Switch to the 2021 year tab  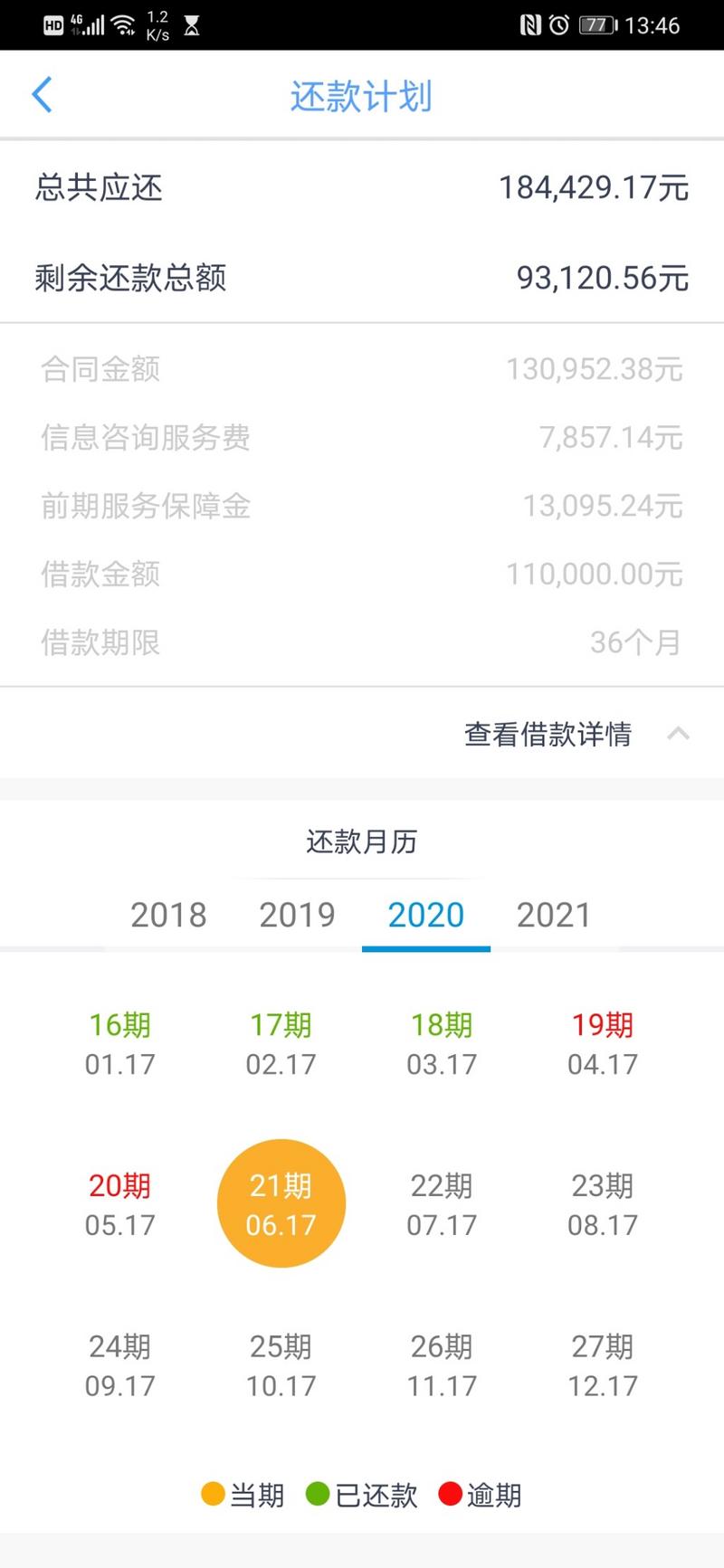pos(554,915)
